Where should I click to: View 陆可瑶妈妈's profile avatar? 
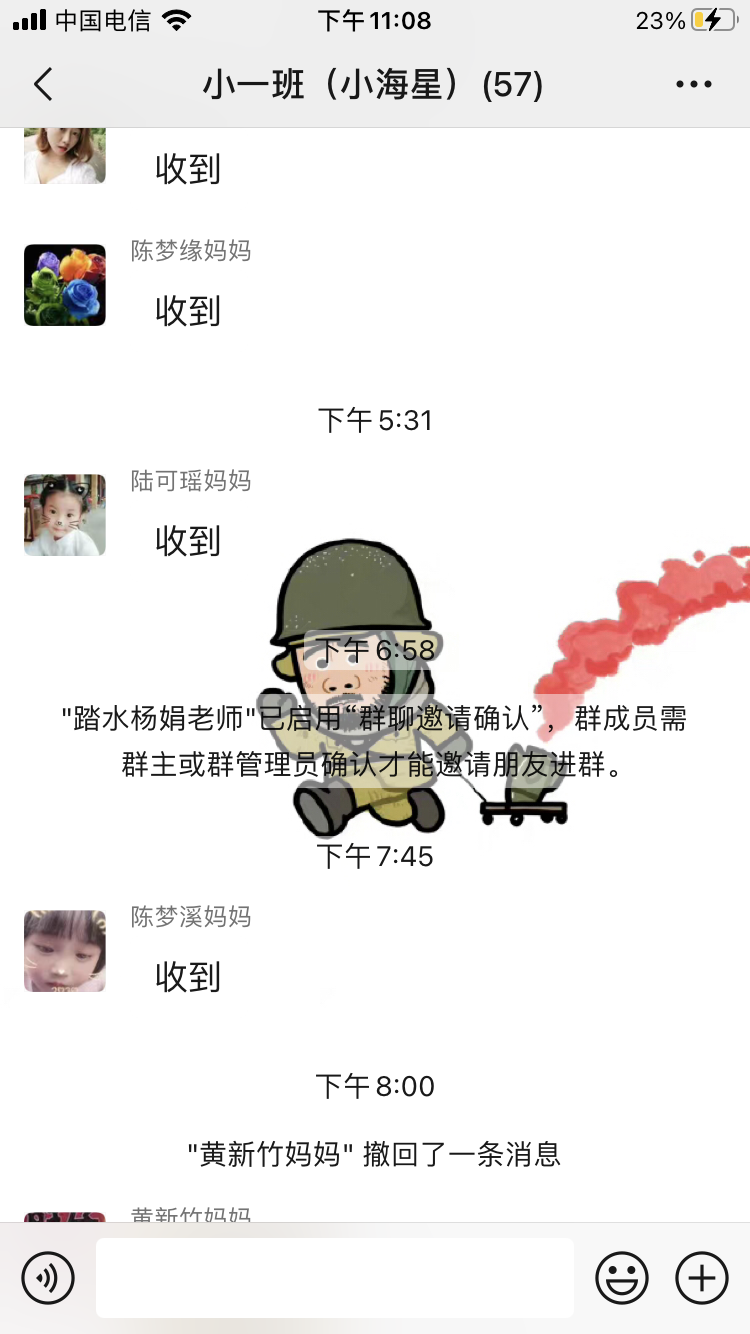tap(65, 515)
